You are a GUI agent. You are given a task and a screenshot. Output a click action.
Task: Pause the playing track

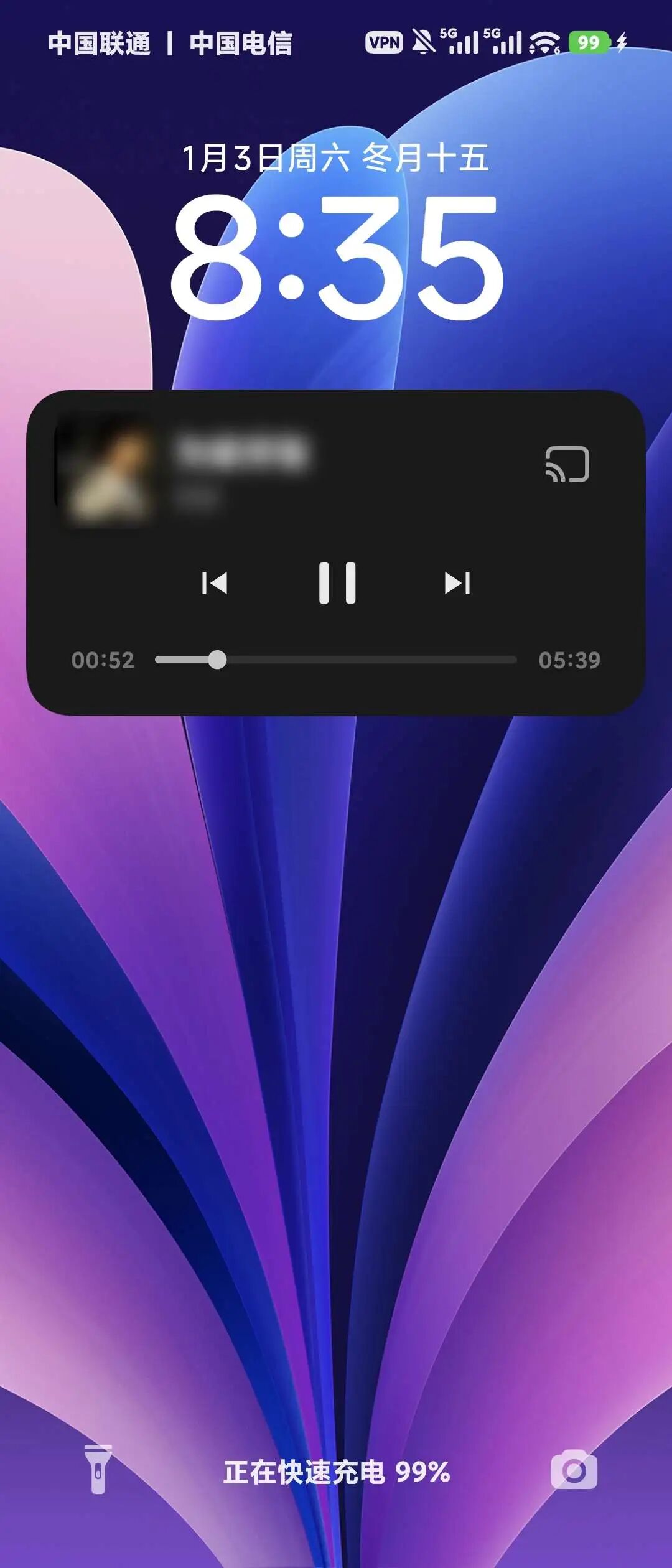click(337, 583)
